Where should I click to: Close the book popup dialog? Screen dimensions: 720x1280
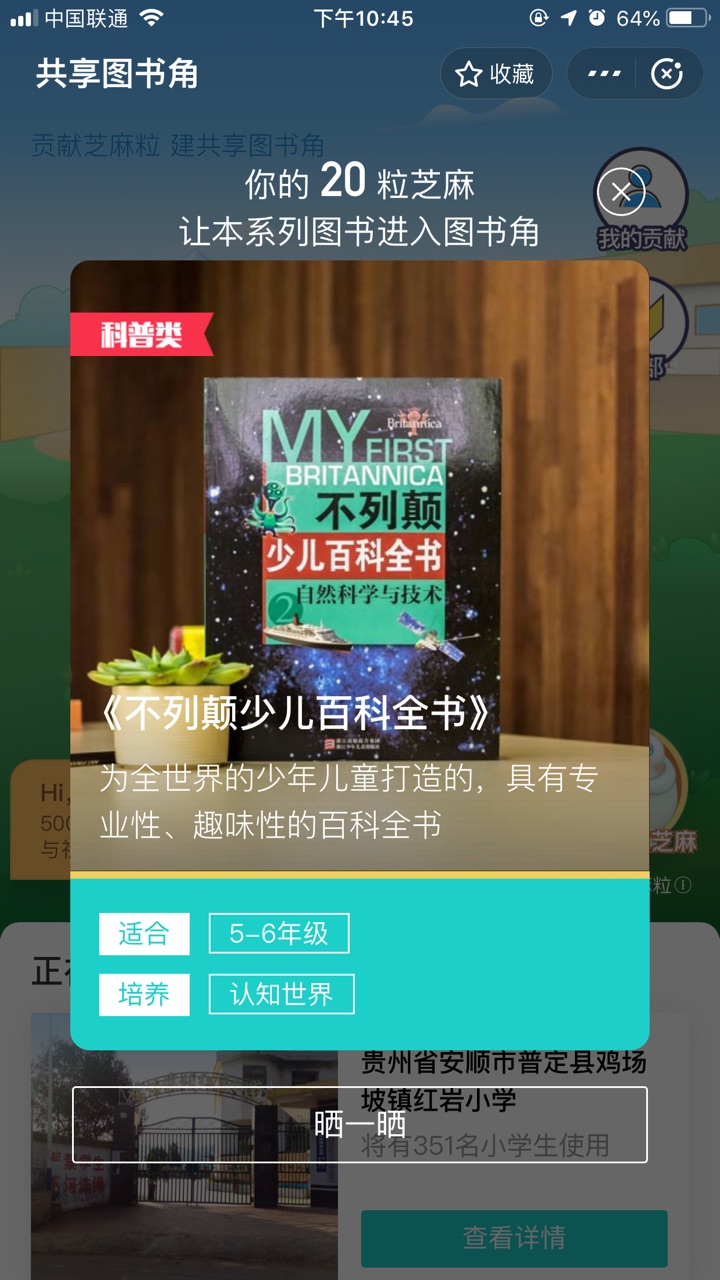(x=621, y=191)
